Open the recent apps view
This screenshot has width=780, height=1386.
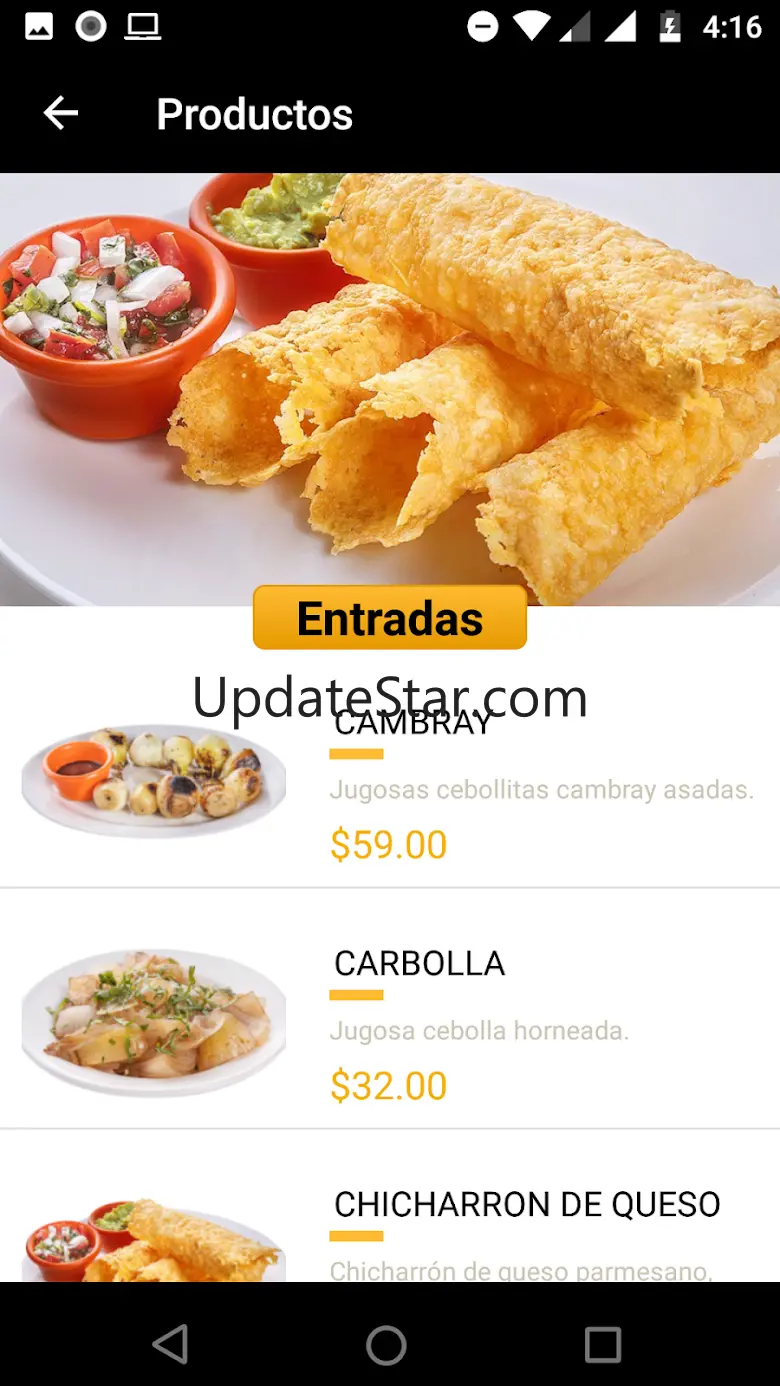pos(603,1345)
